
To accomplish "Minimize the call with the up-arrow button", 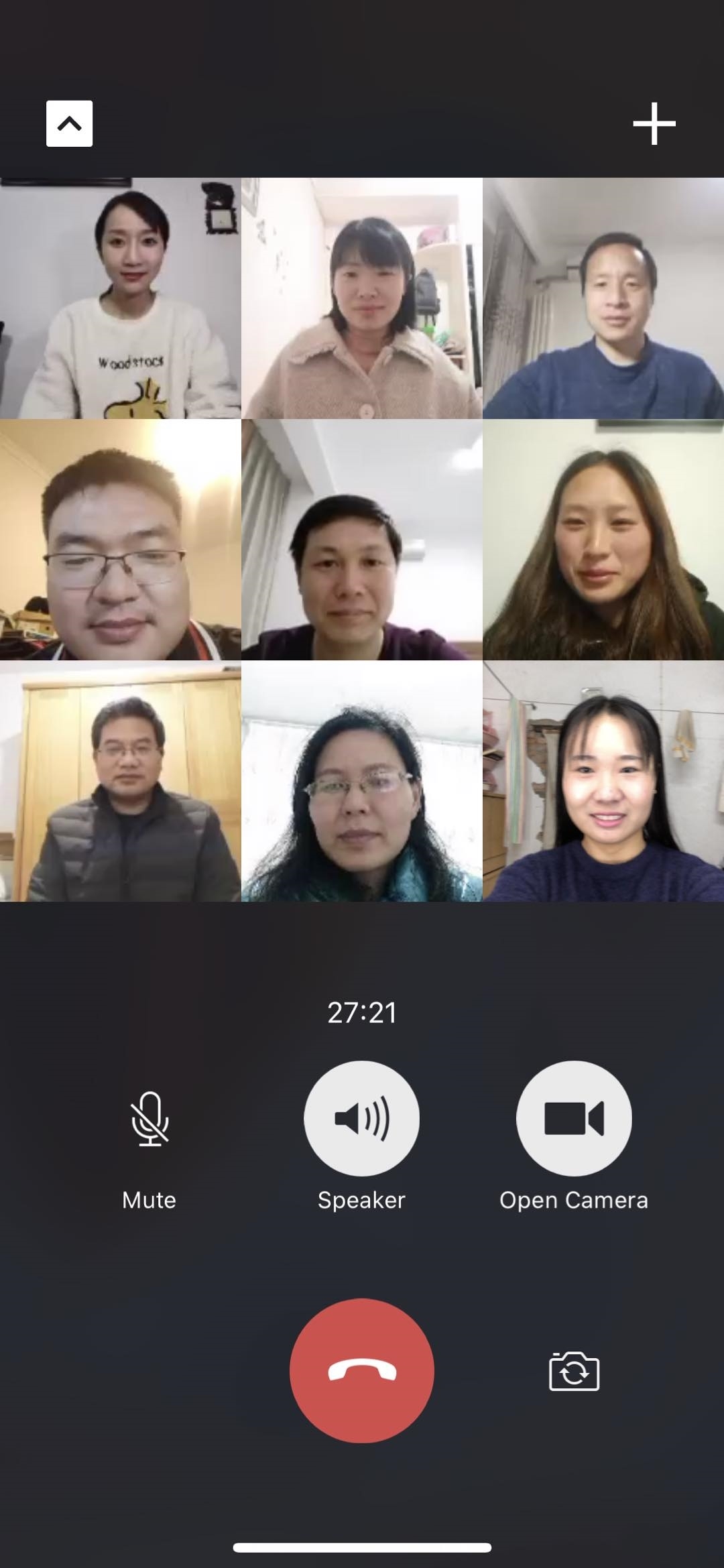I will pyautogui.click(x=69, y=124).
